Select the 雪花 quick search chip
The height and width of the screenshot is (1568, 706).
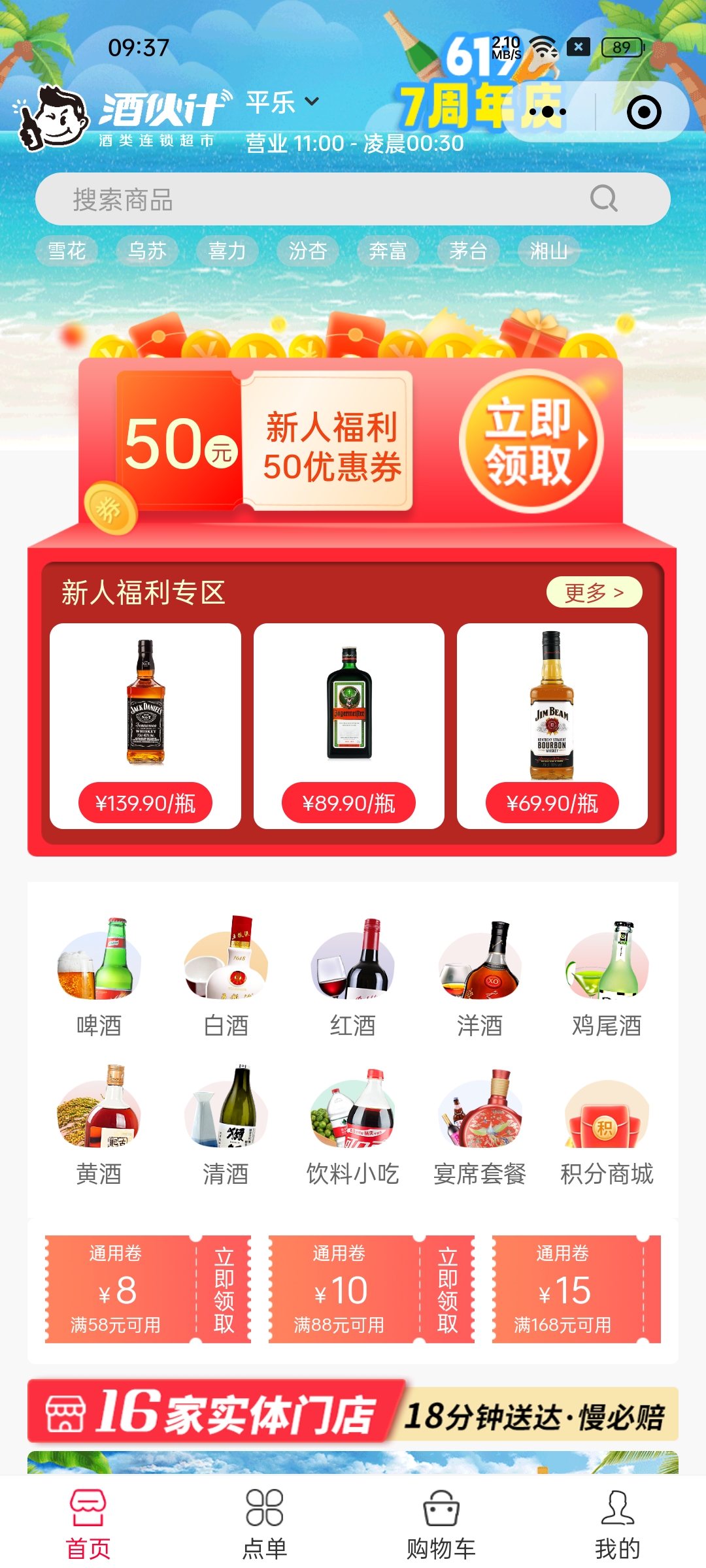[67, 251]
